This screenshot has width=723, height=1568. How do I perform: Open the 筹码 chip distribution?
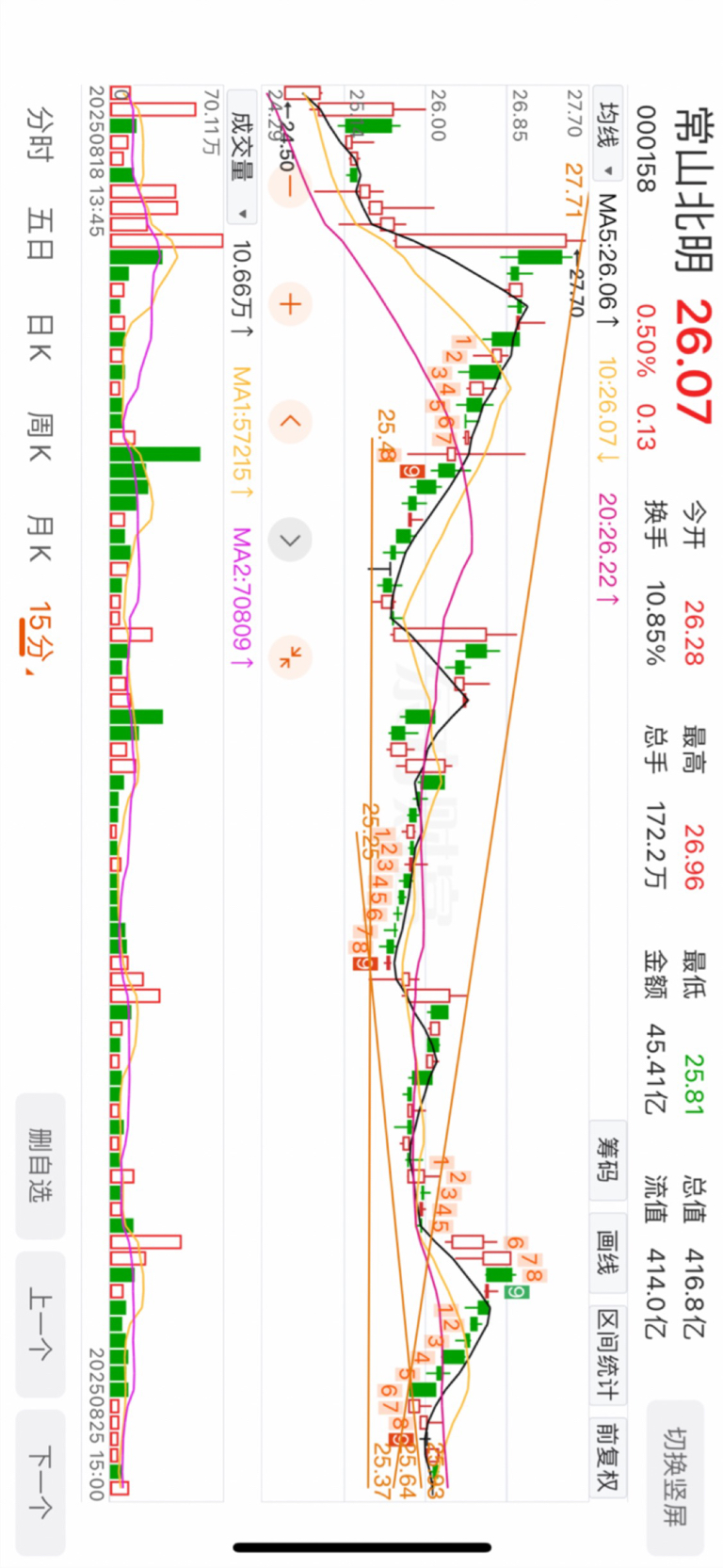(x=608, y=1160)
